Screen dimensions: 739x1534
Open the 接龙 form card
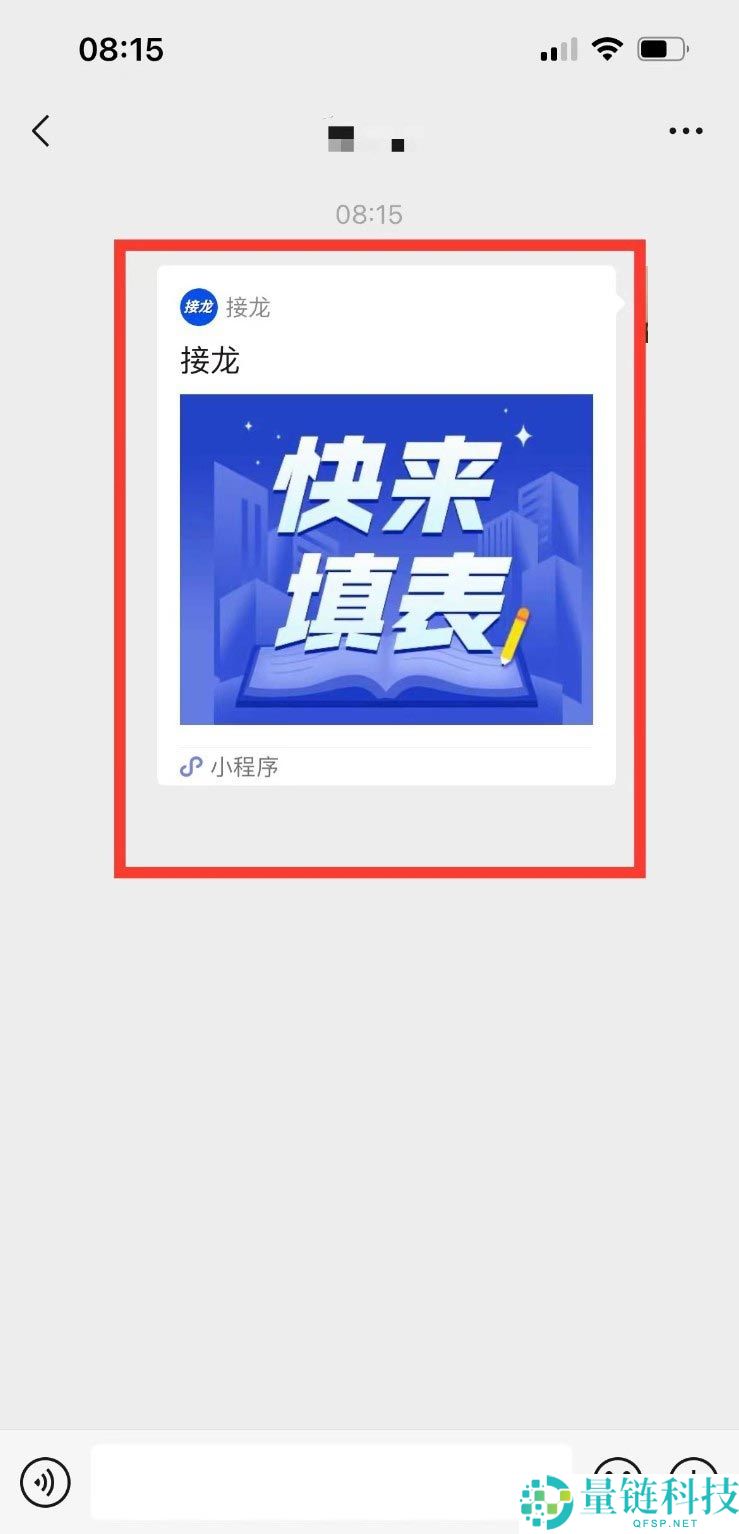[x=385, y=520]
